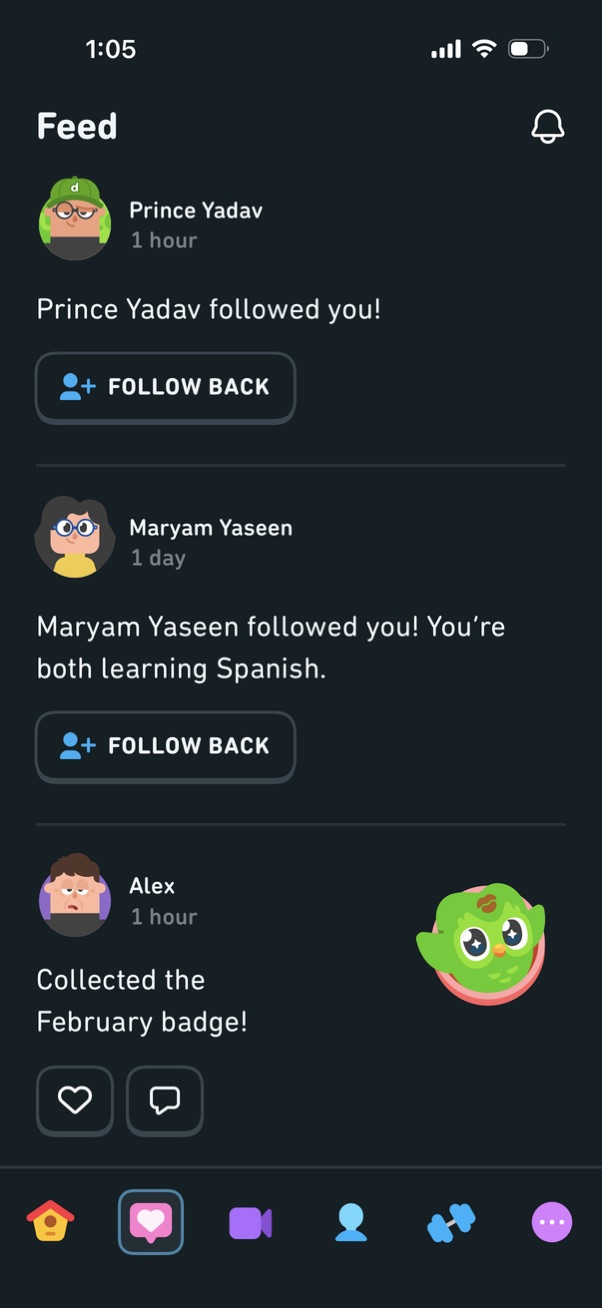Switch to the home lessons tab

(50, 1222)
